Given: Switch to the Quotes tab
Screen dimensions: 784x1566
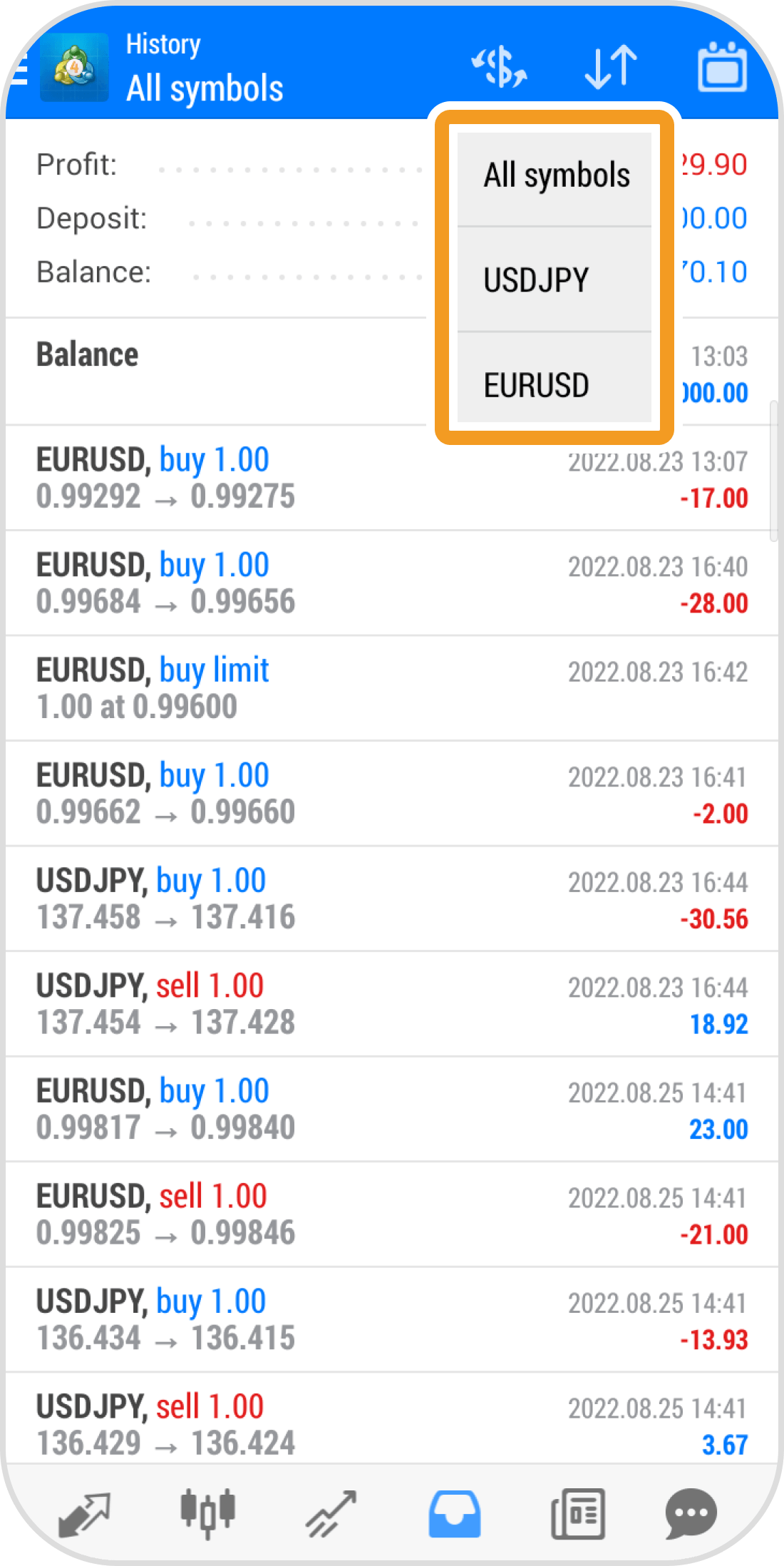Looking at the screenshot, I should coord(84,1513).
